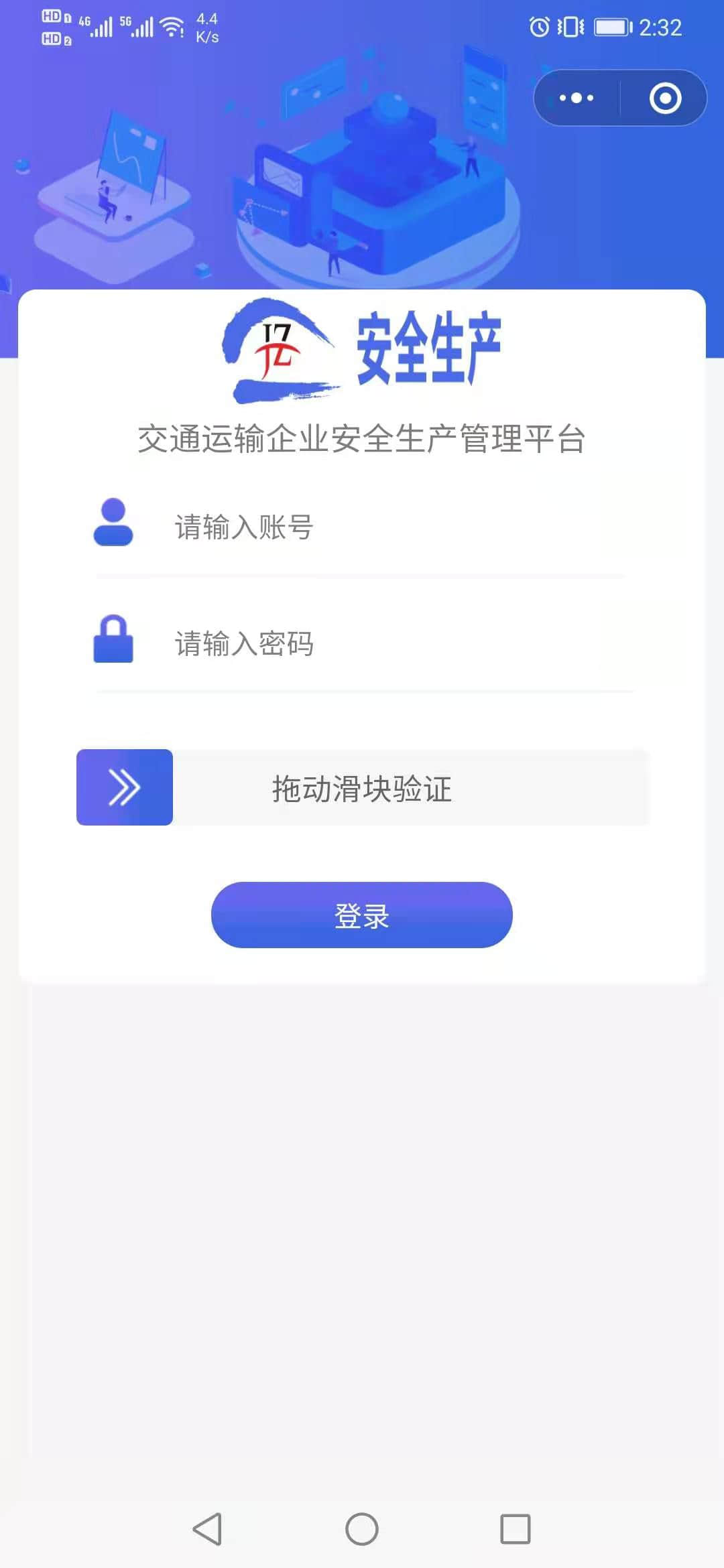Open the mini program more options menu
Image resolution: width=724 pixels, height=1568 pixels.
[577, 99]
